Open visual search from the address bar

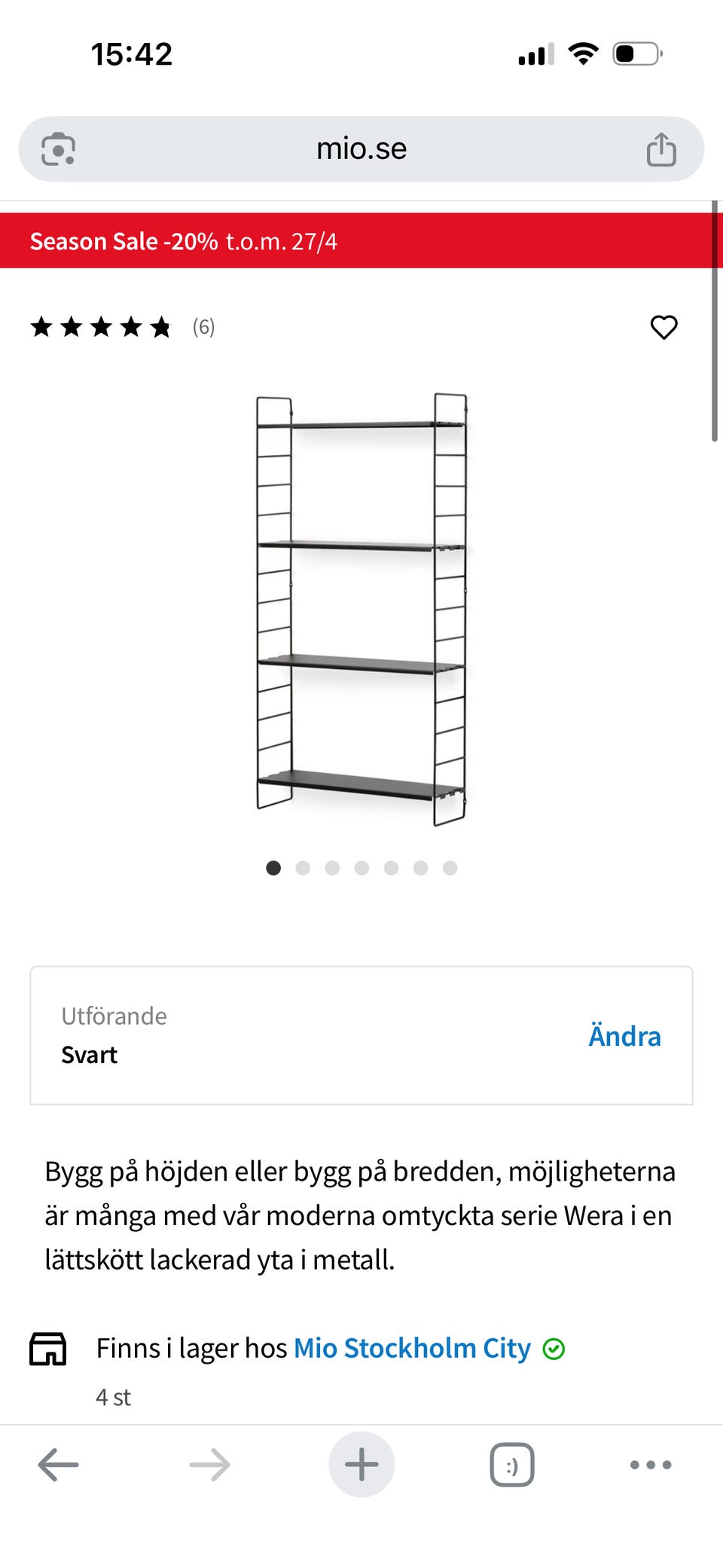[59, 148]
